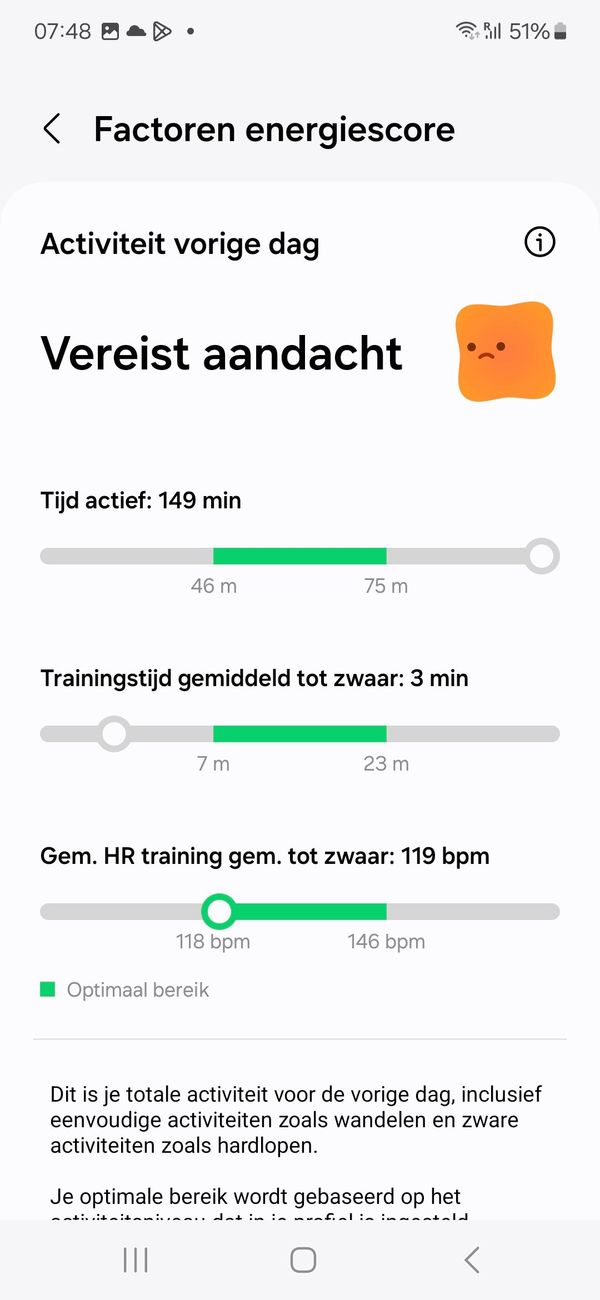
Task: Go back from Factoren energiescore
Action: tap(52, 129)
